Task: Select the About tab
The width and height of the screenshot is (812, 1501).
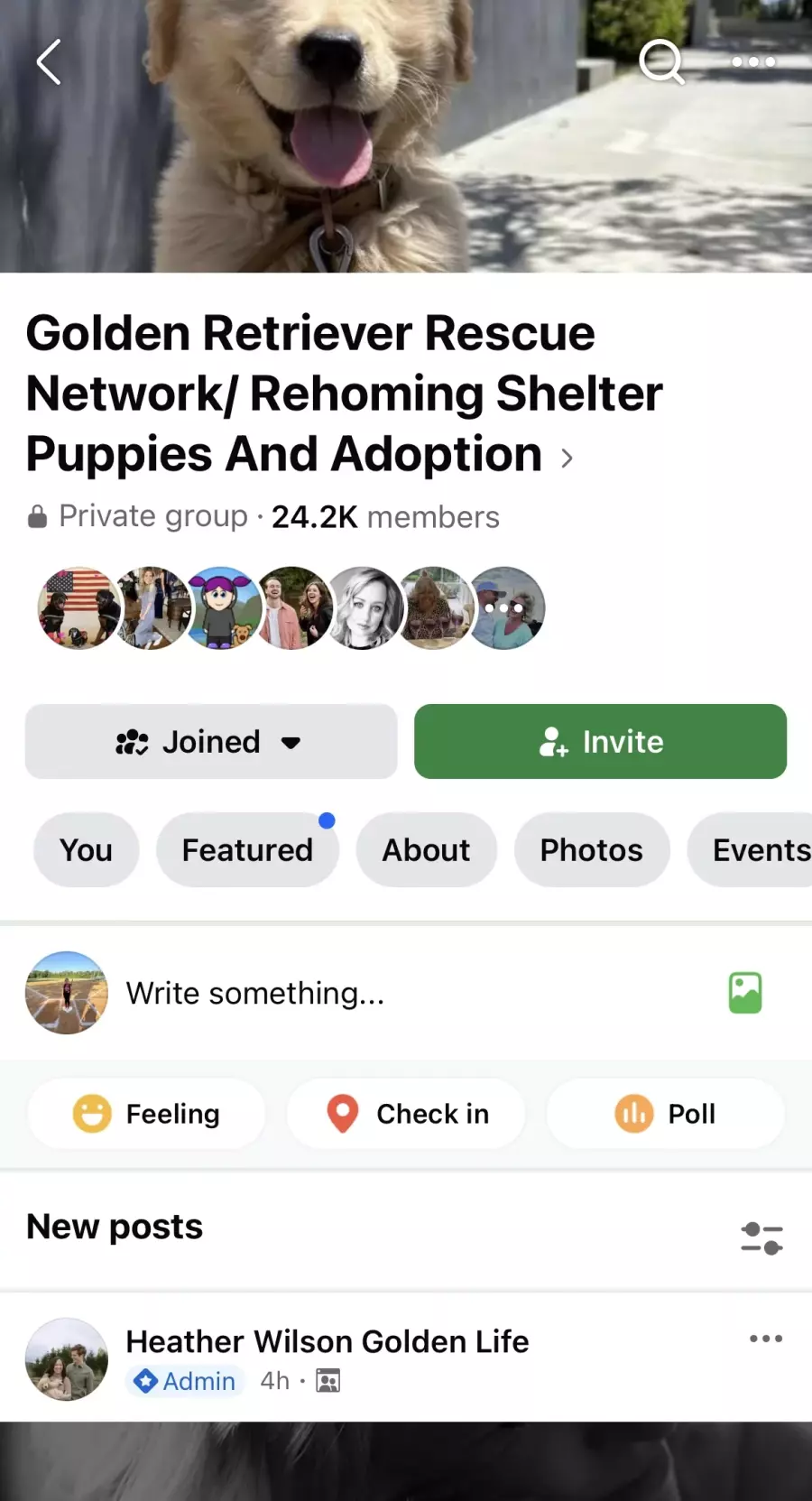Action: coord(426,850)
